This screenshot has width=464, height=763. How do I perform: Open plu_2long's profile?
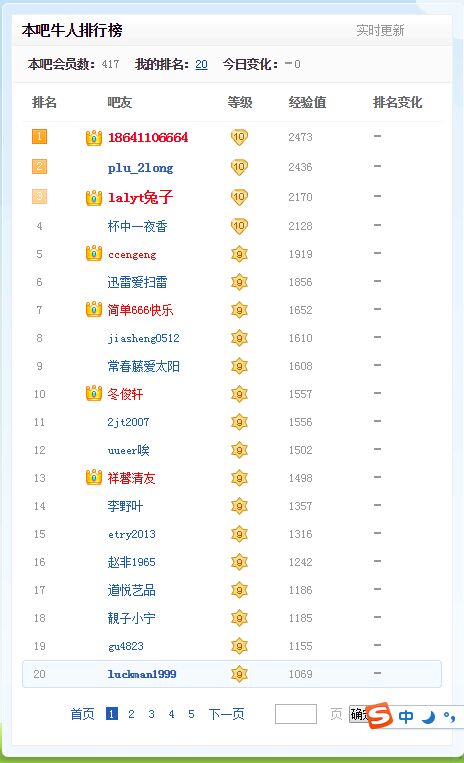tap(141, 168)
